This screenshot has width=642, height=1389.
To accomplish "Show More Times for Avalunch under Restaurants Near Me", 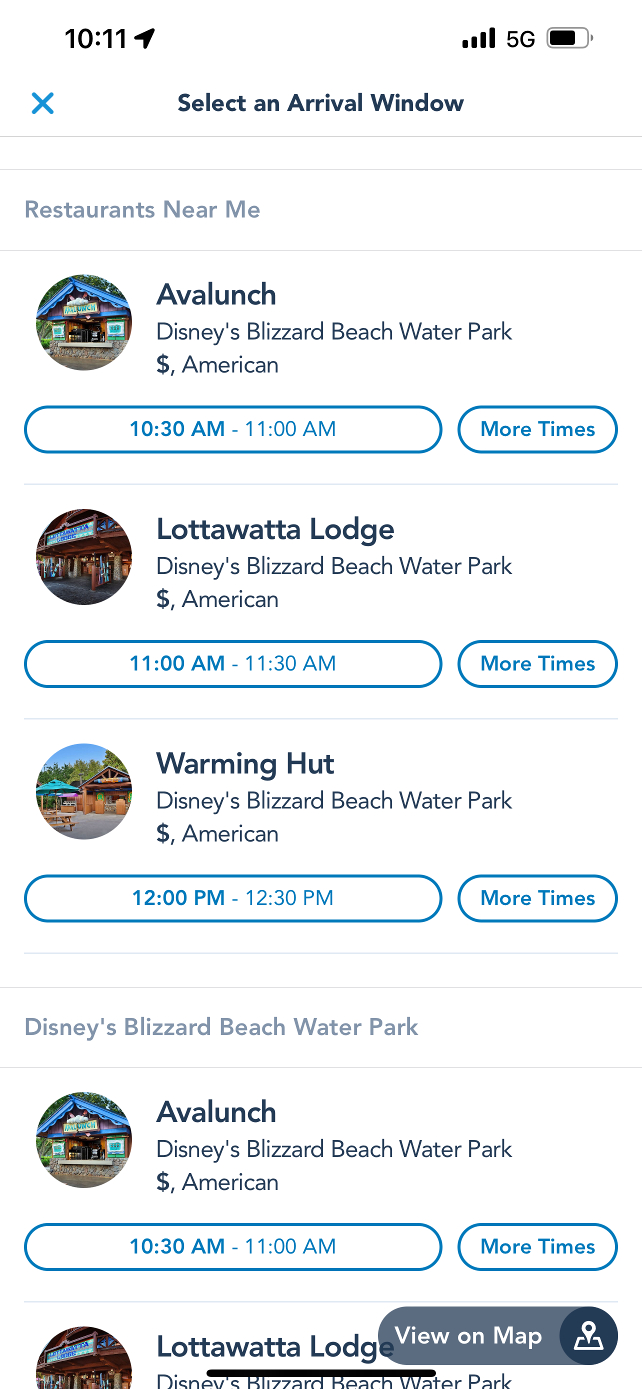I will click(538, 429).
